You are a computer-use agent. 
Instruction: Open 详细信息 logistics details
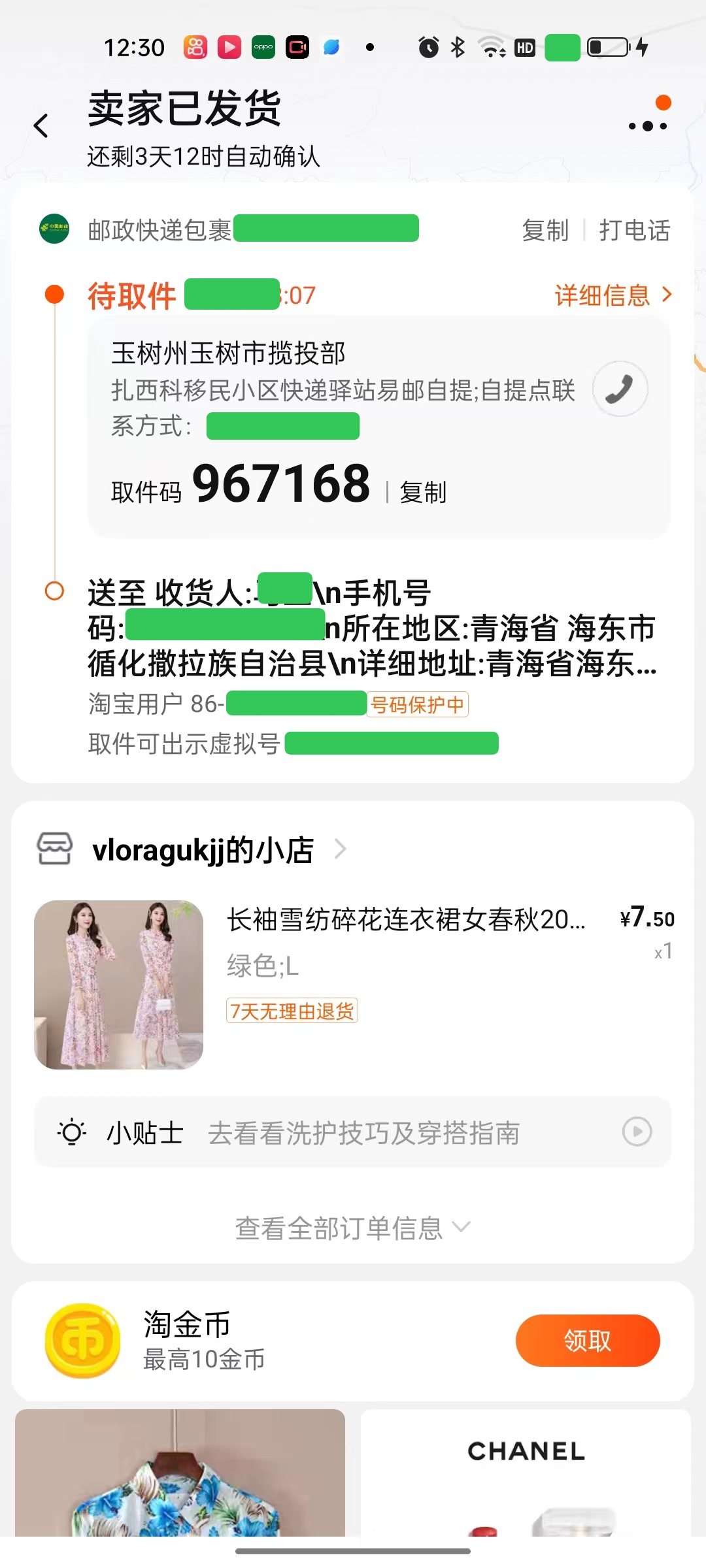(x=612, y=295)
